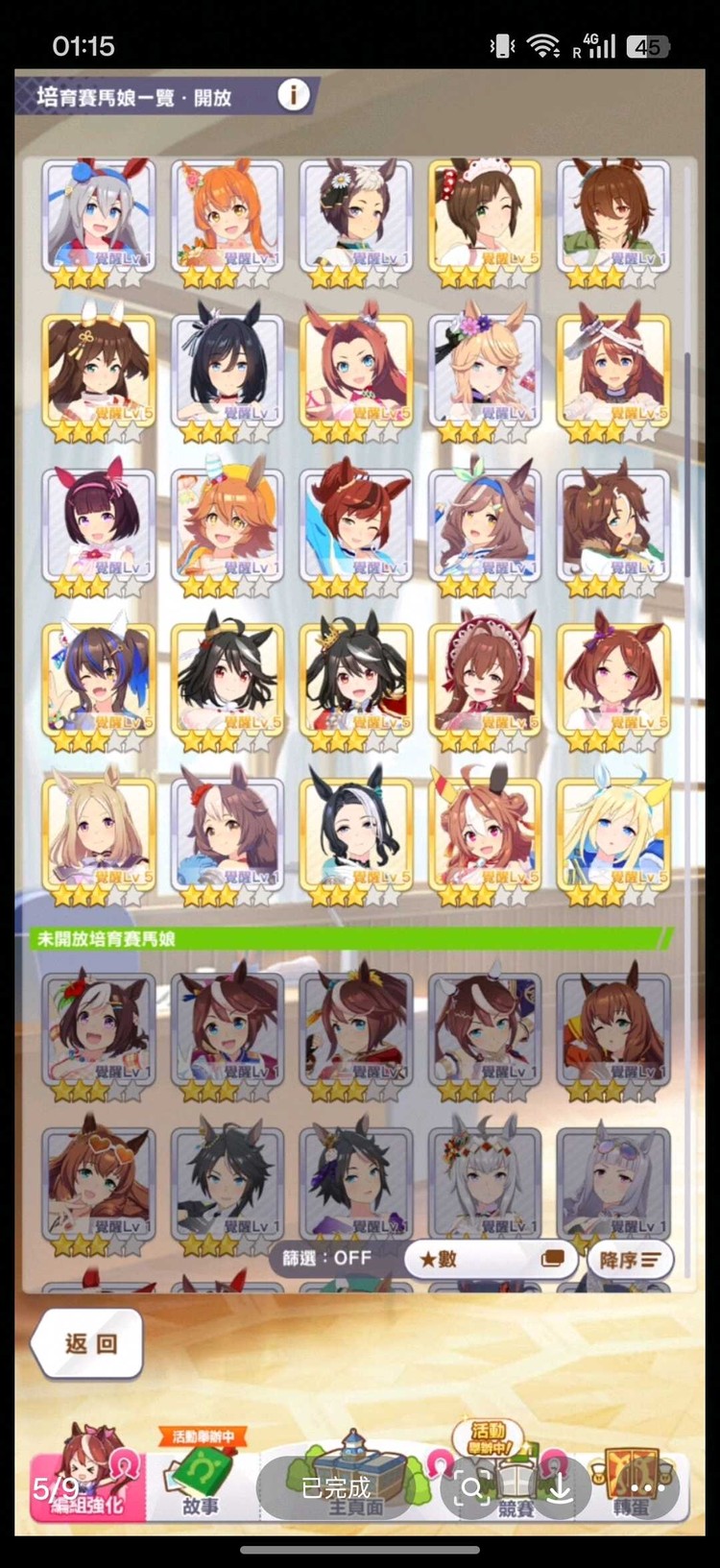Select the black-haired girl wearing a small crown

pos(356,680)
